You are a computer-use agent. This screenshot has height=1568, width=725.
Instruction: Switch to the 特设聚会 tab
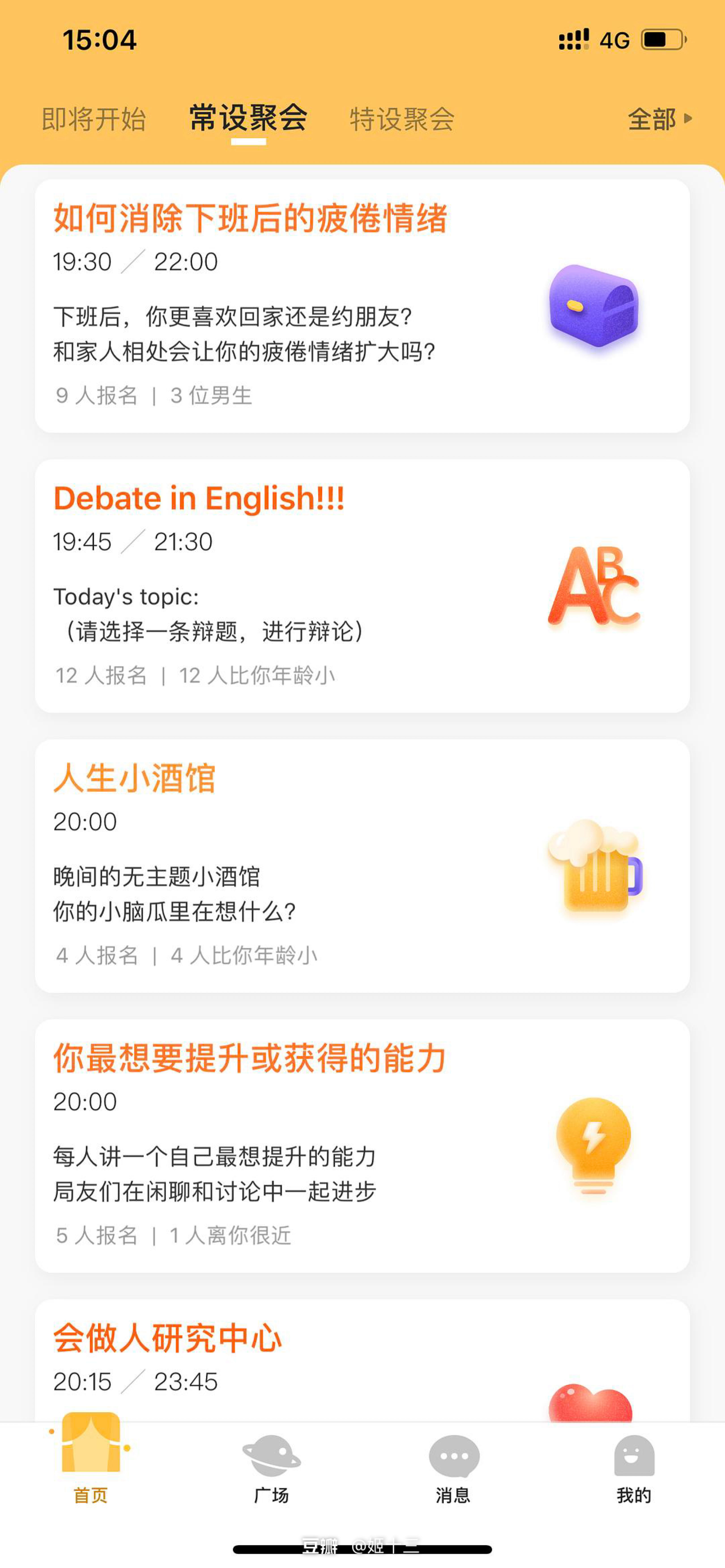click(401, 119)
